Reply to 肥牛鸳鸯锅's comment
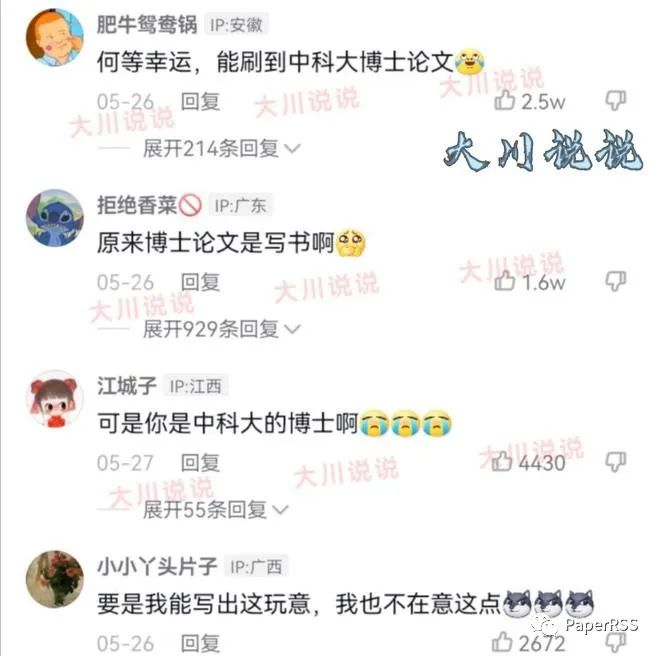Screen dimensions: 660x656 [x=200, y=101]
